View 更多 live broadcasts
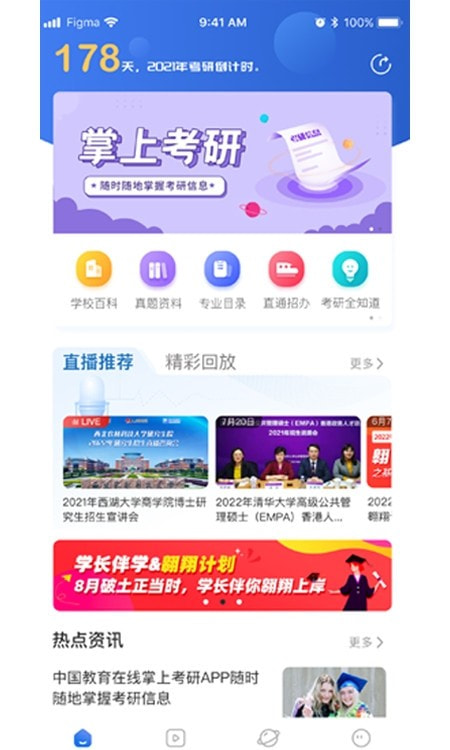 pos(366,364)
